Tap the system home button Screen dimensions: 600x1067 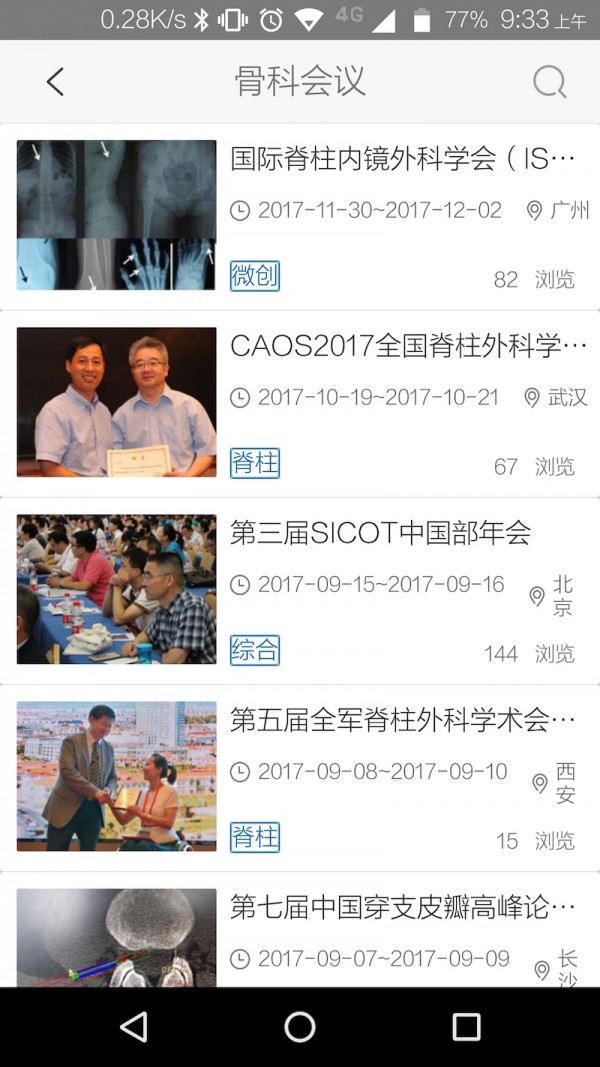pyautogui.click(x=300, y=1026)
